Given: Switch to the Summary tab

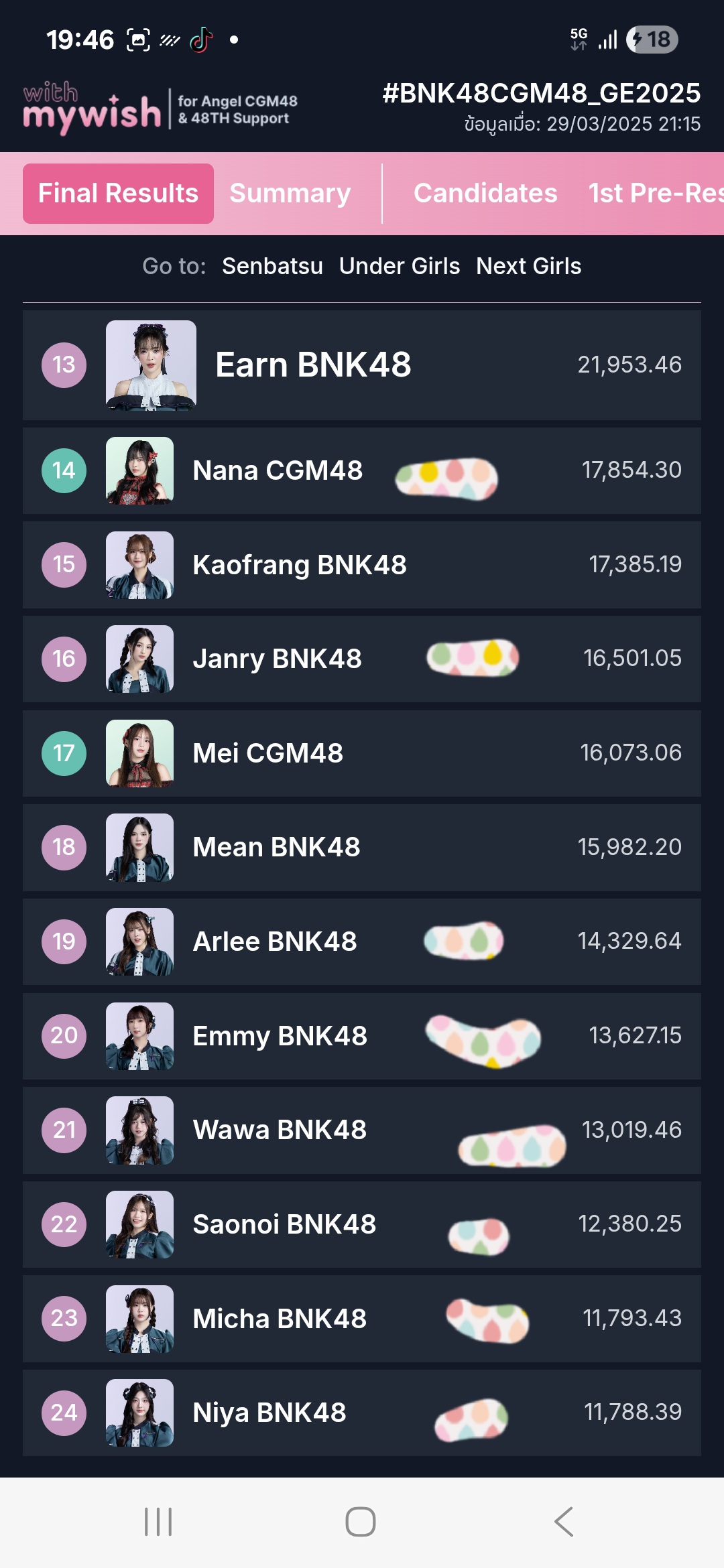Looking at the screenshot, I should click(x=290, y=194).
